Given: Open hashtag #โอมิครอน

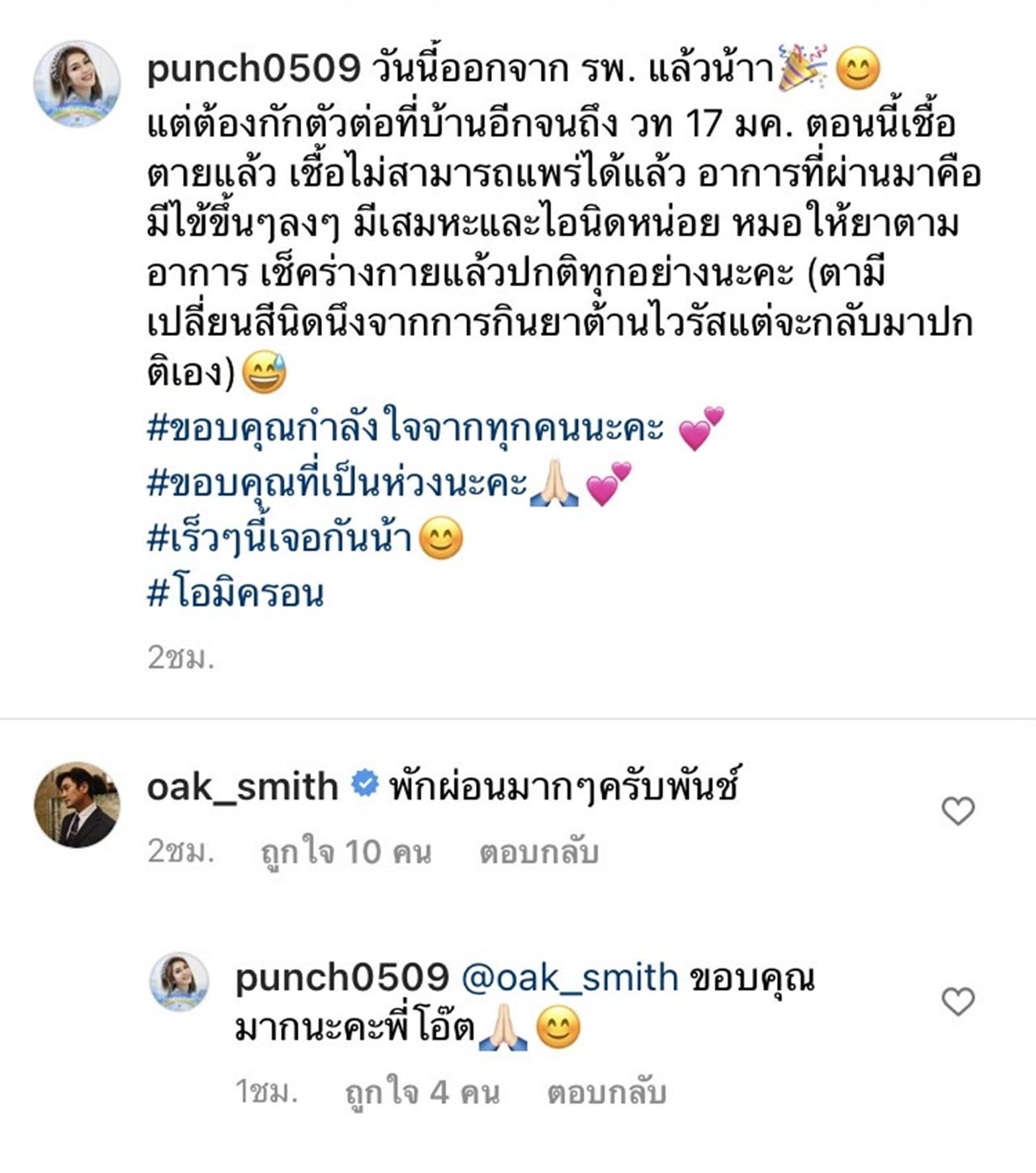Looking at the screenshot, I should point(236,593).
